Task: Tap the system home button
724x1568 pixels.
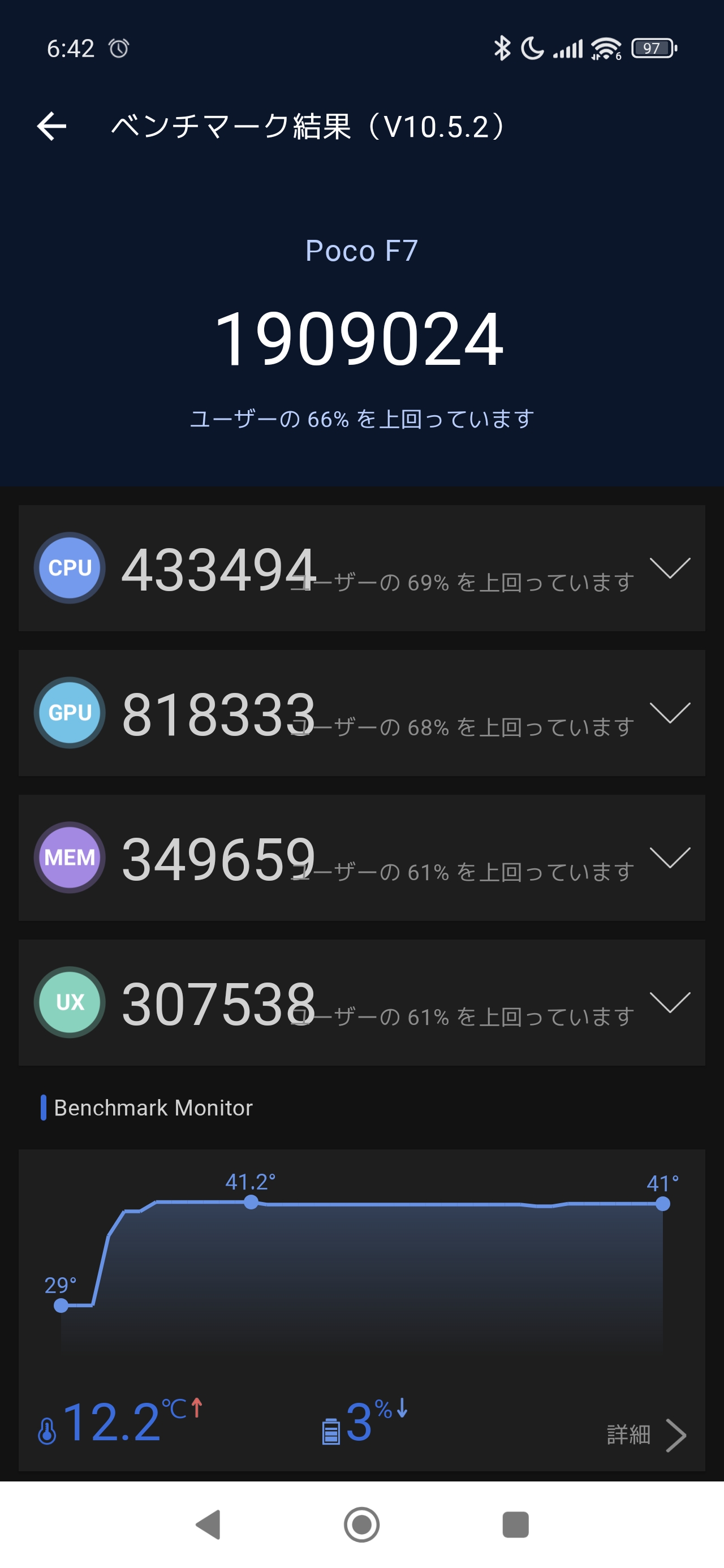Action: (x=361, y=1525)
